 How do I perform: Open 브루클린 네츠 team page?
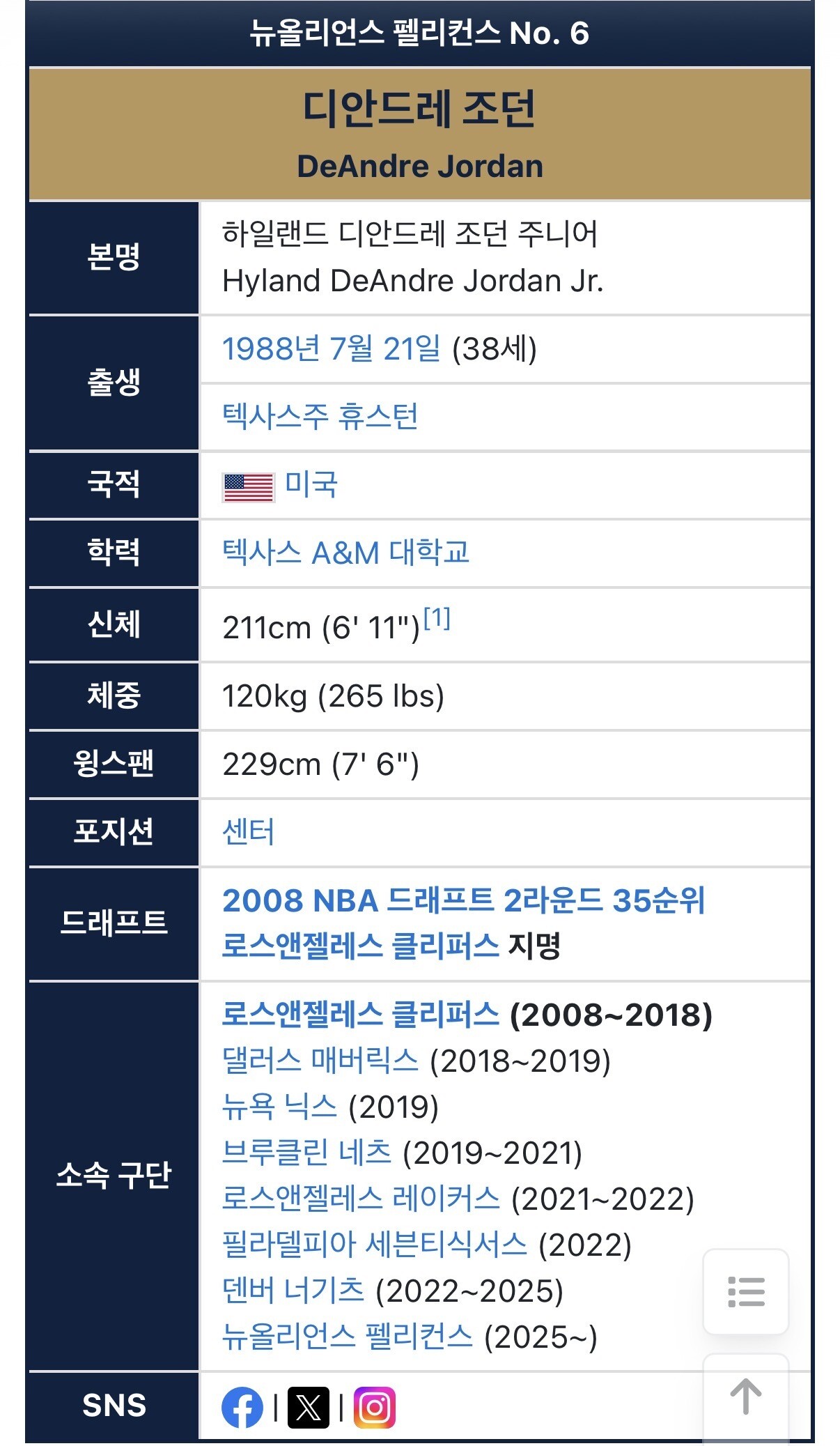coord(306,1153)
